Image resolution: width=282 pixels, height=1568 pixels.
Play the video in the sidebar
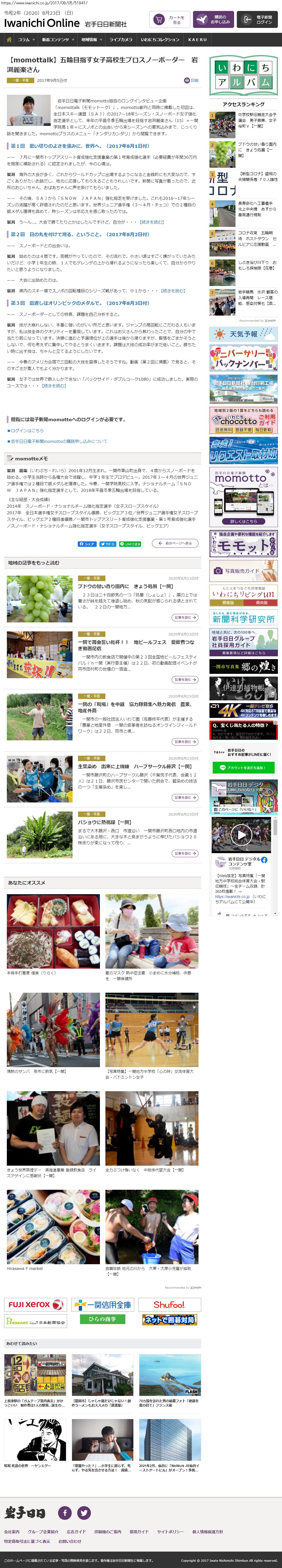coord(242,834)
